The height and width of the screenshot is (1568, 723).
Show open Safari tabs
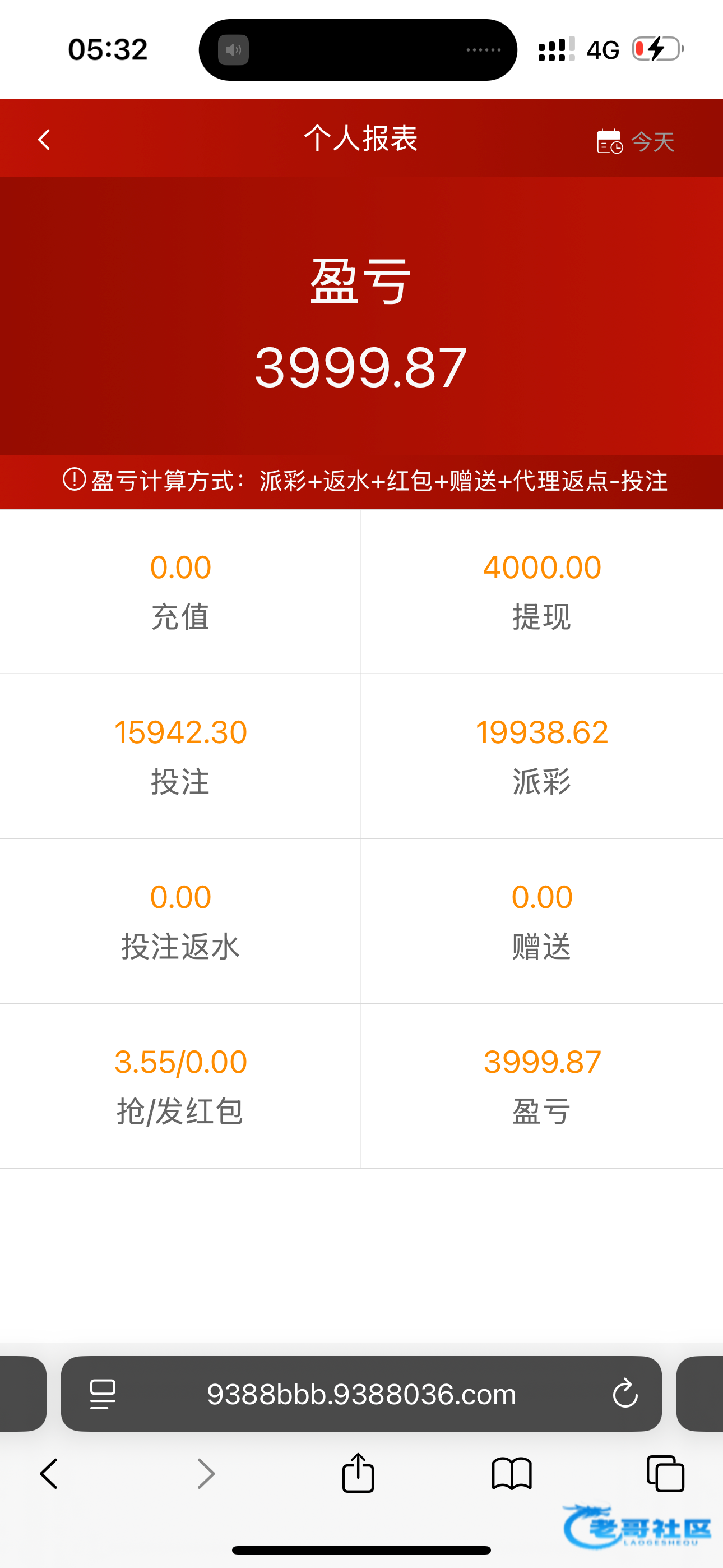click(x=665, y=1474)
